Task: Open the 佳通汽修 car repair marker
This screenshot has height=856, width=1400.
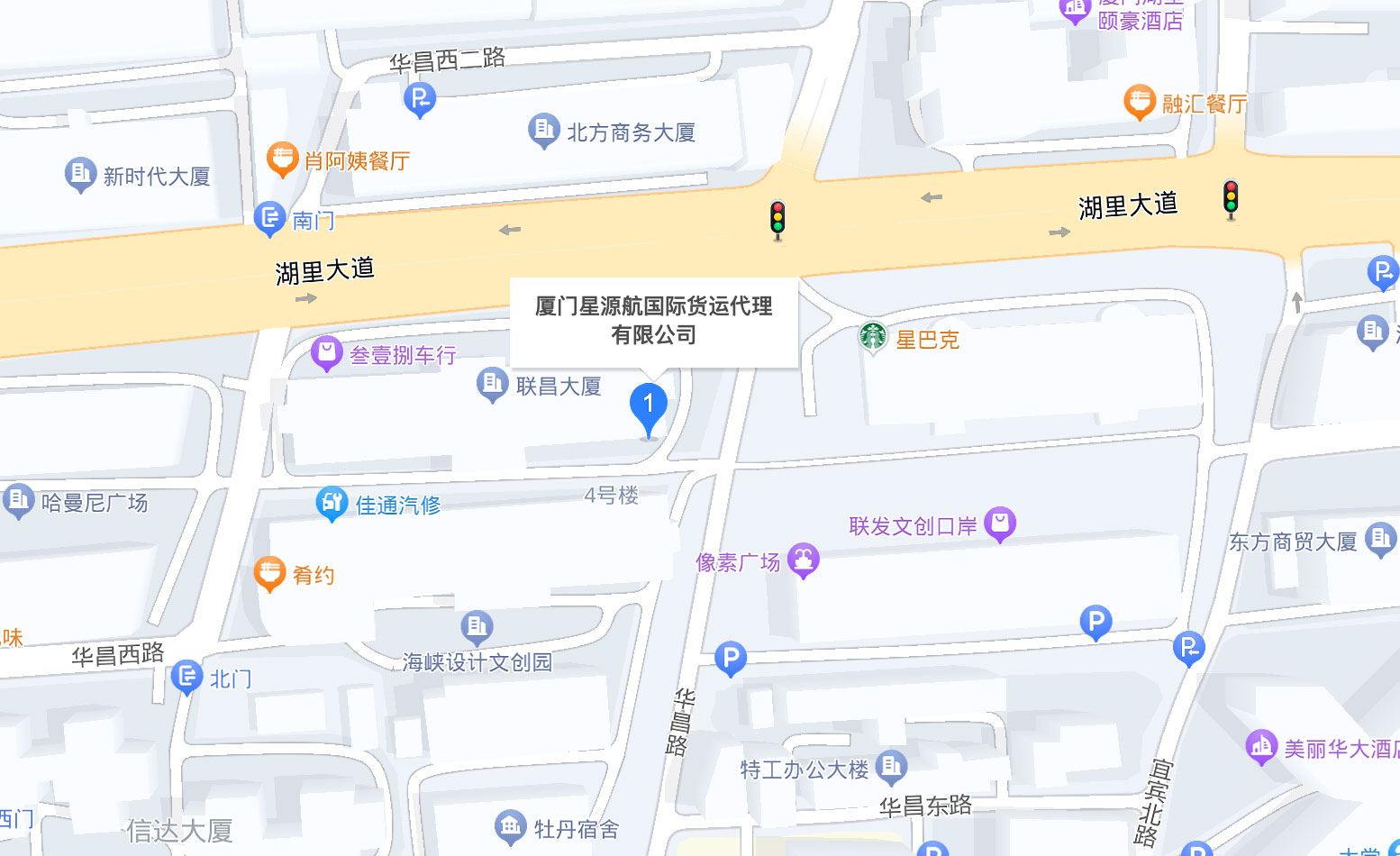Action: (x=332, y=503)
